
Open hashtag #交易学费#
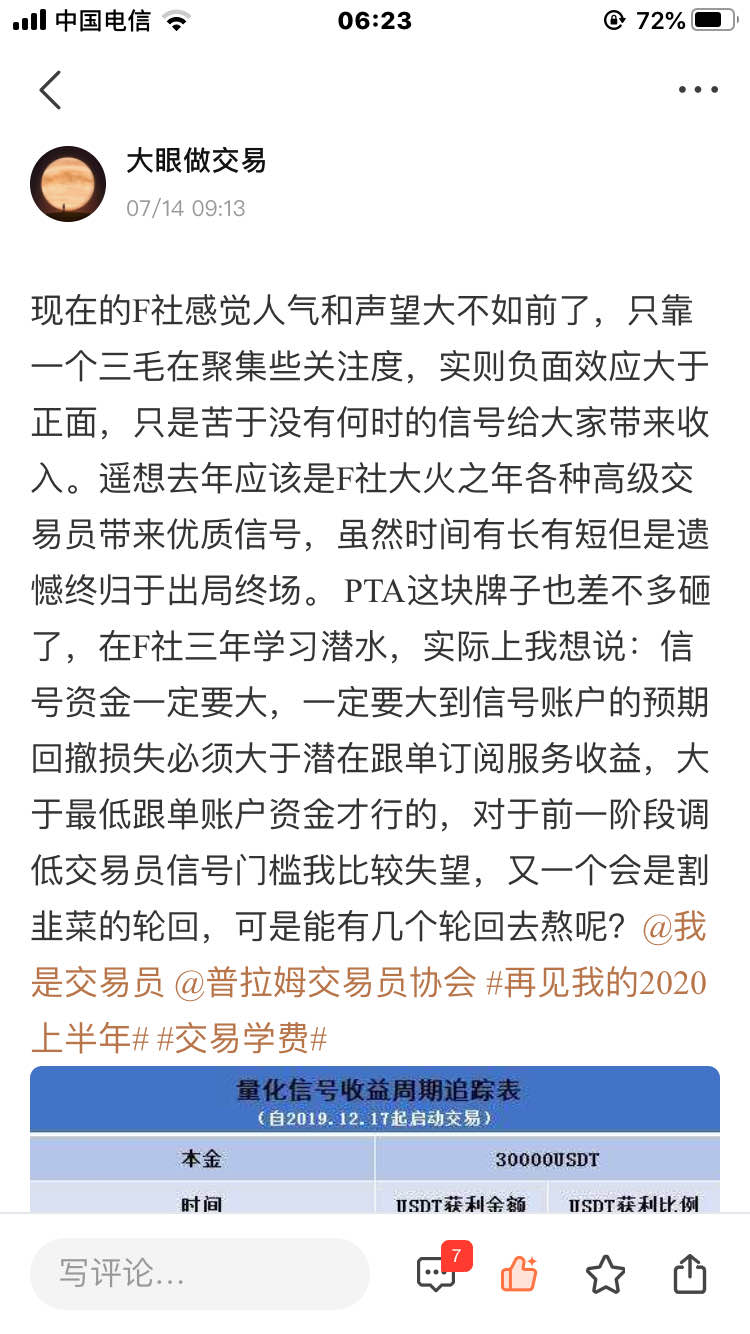(242, 1039)
